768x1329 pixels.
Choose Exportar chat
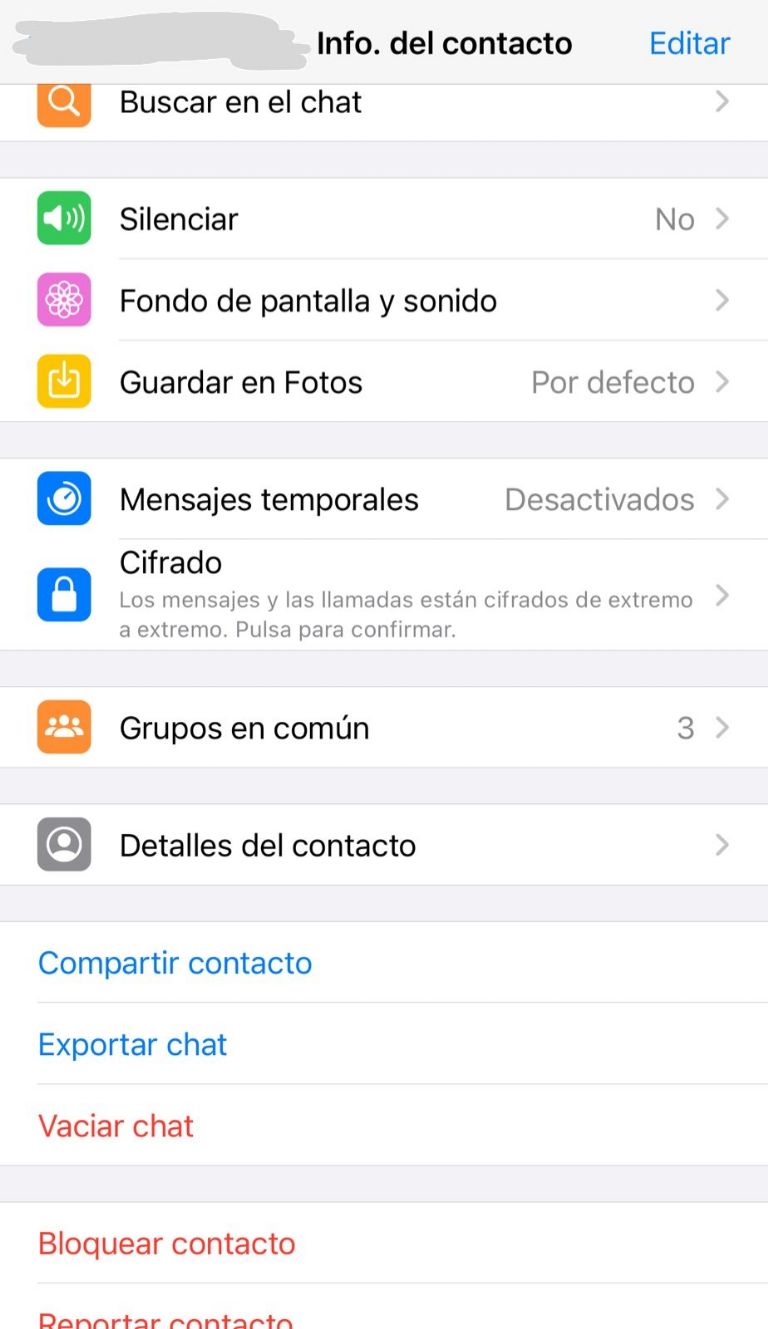[133, 1045]
